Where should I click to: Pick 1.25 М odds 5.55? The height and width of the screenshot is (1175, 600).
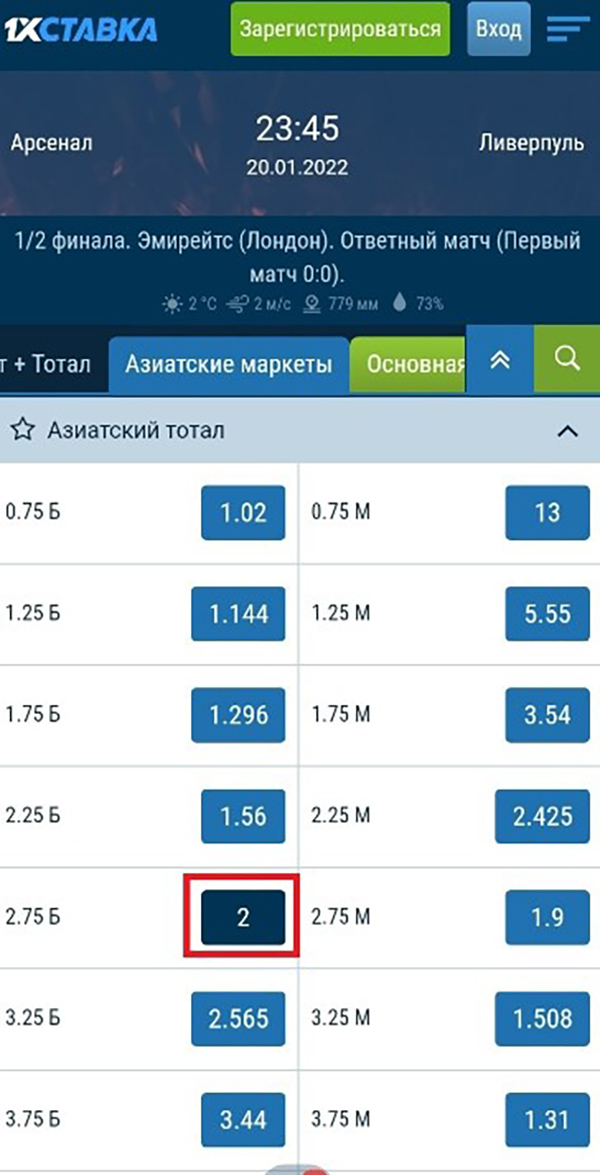[547, 613]
